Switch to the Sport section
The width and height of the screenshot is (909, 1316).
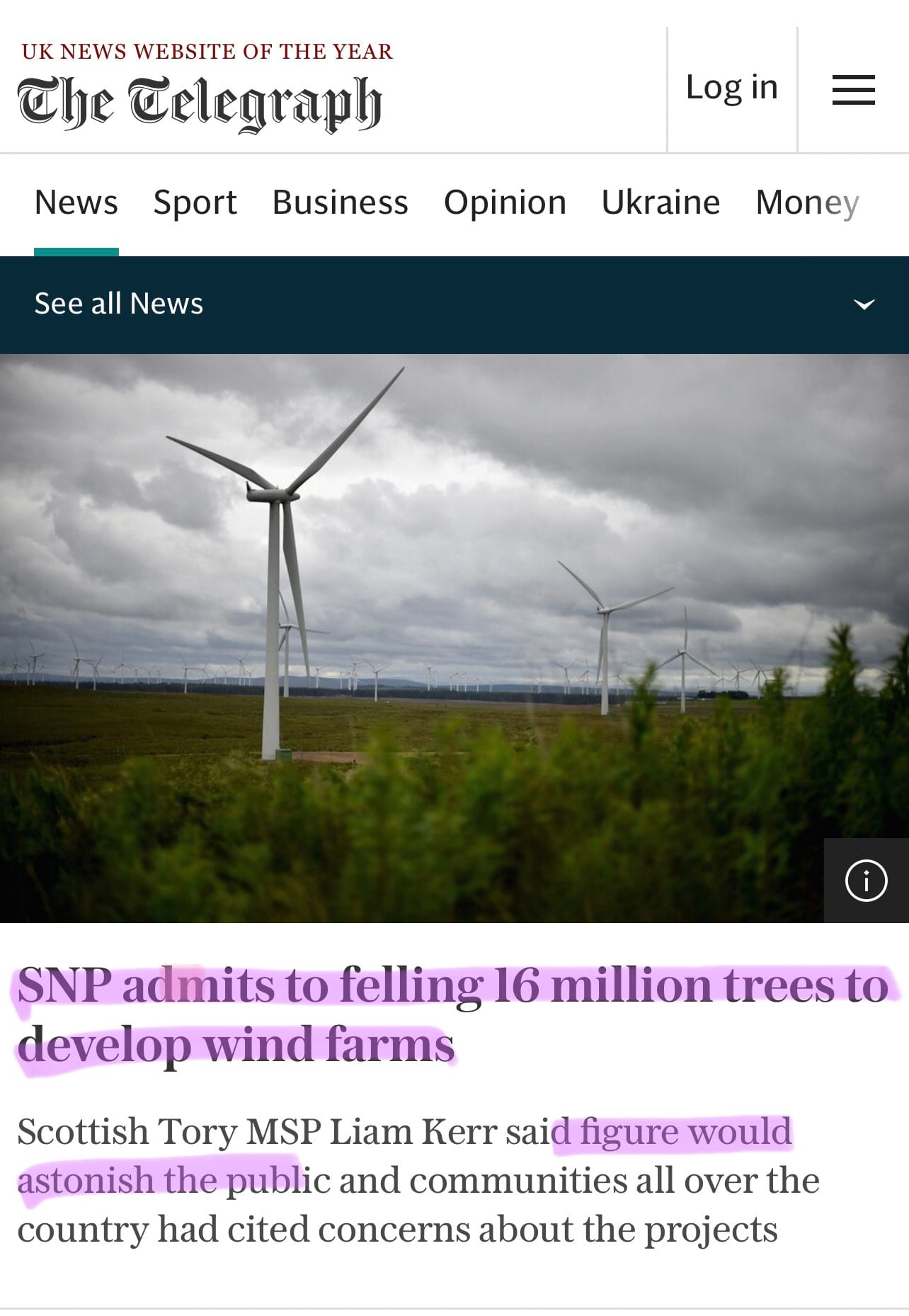pos(195,202)
